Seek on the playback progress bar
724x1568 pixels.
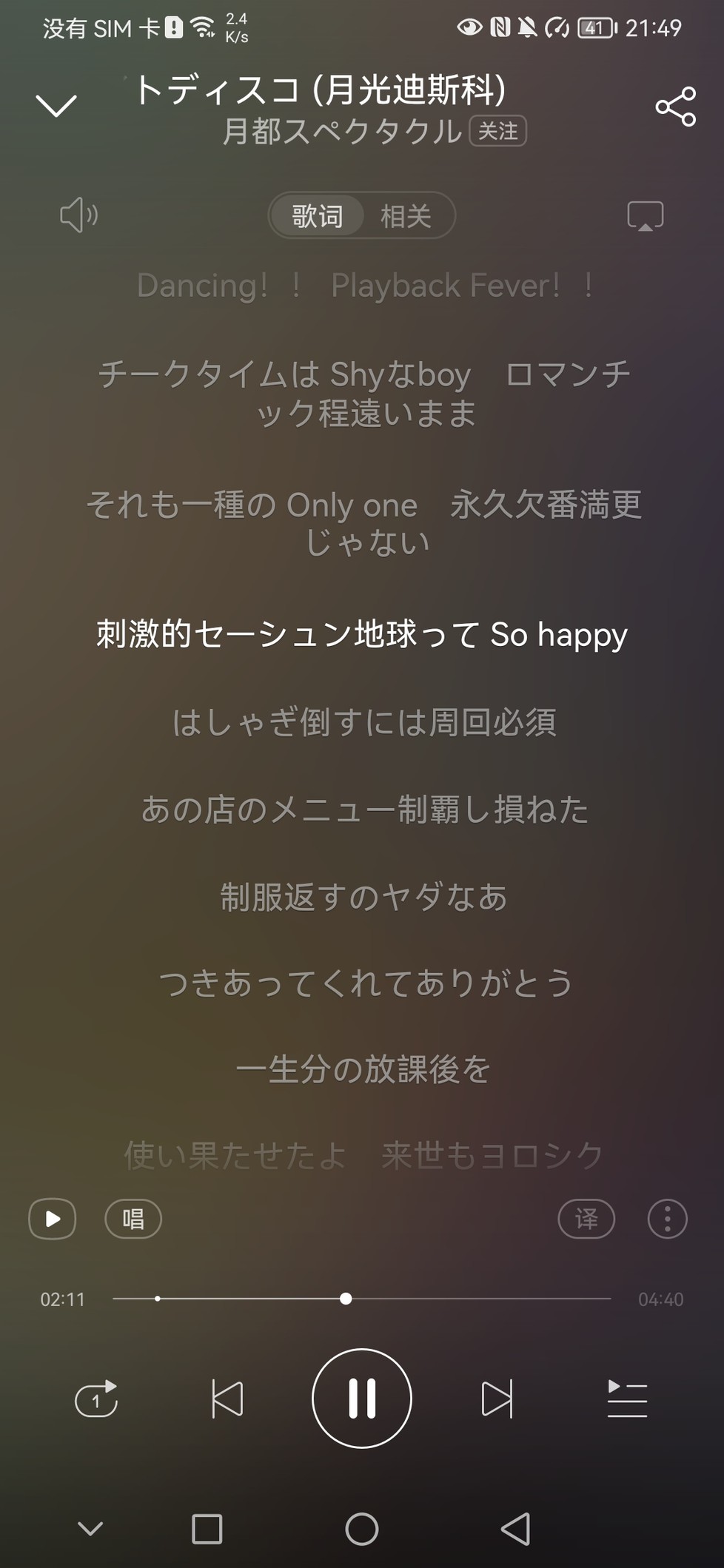point(361,1299)
